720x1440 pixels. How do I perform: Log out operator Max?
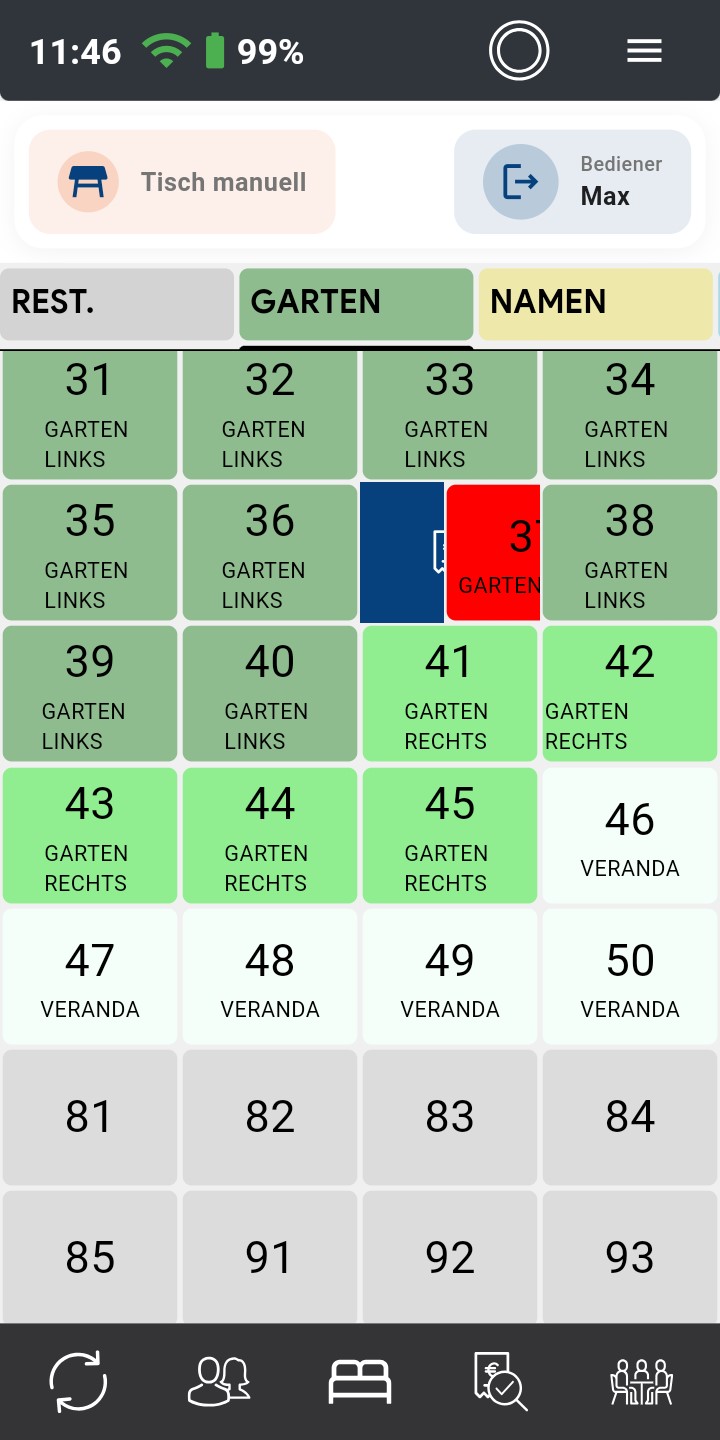572,182
